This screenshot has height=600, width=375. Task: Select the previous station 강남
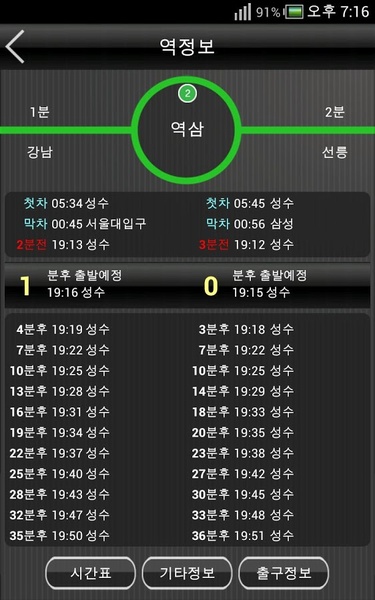tap(40, 152)
